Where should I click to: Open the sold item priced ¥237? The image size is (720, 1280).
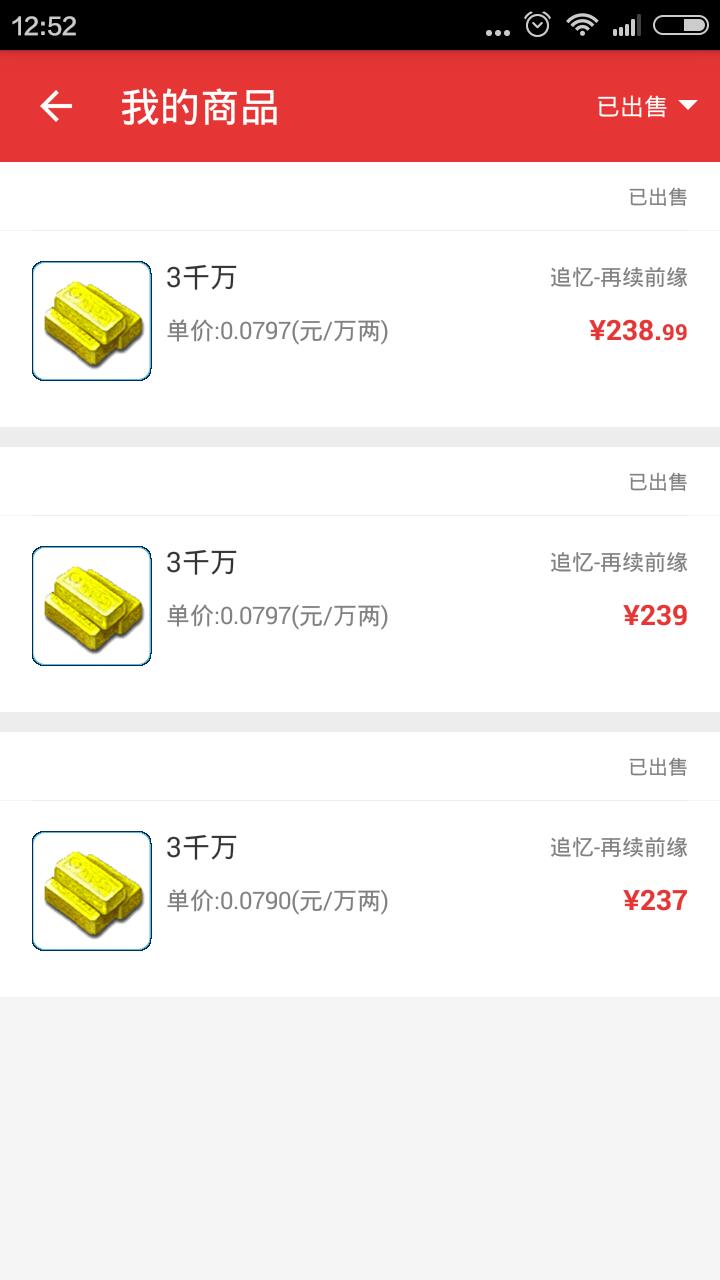tap(360, 892)
